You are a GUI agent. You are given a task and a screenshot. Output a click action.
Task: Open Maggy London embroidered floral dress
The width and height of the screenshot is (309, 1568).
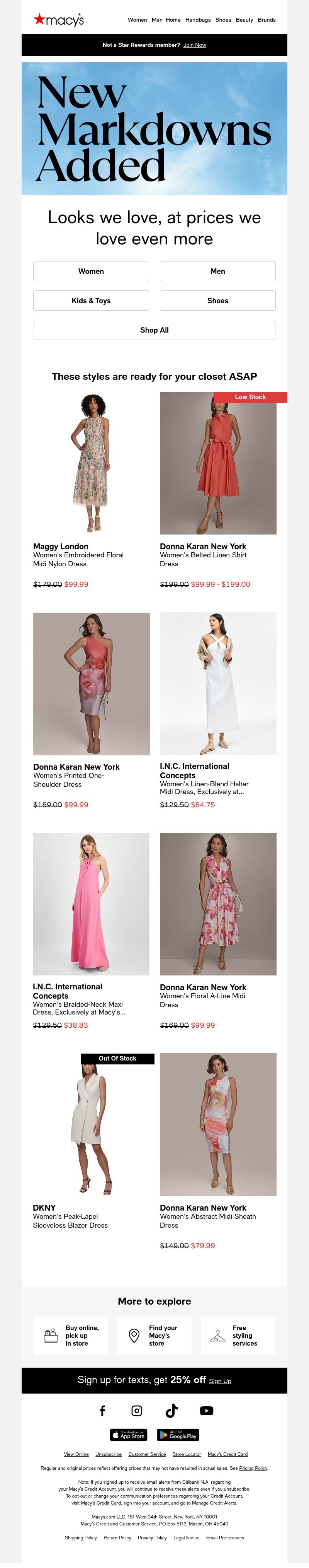91,463
